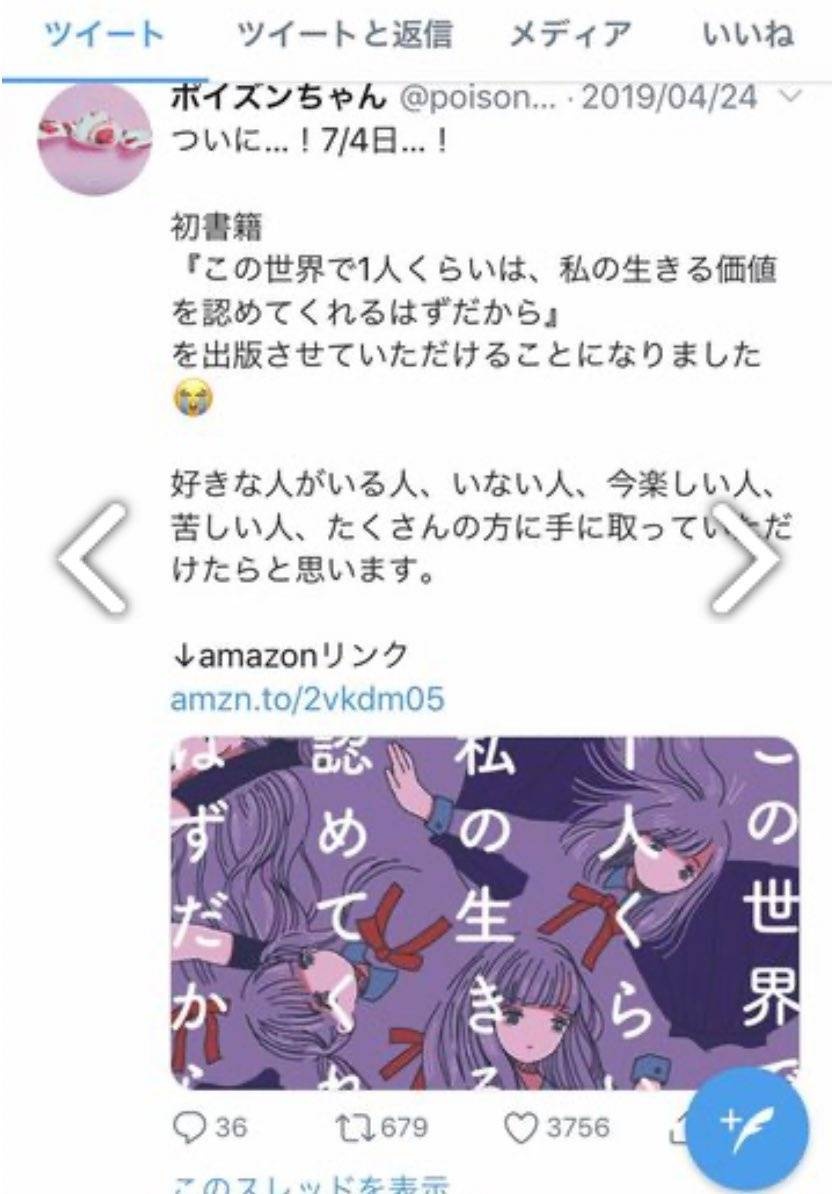Image resolution: width=832 pixels, height=1194 pixels.
Task: Tap このスレッドを表示 to show thread
Action: tap(310, 1184)
